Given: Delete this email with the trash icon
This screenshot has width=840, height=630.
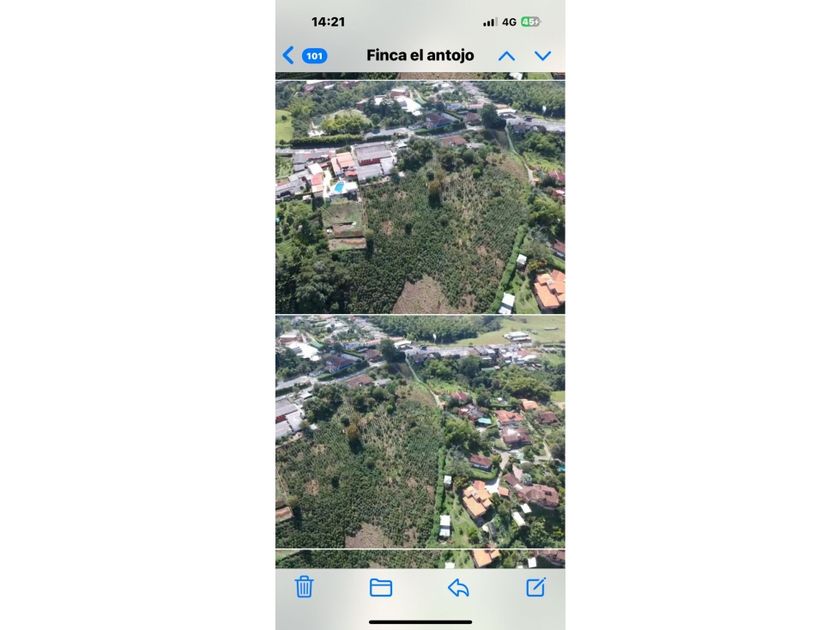Looking at the screenshot, I should click(x=304, y=587).
